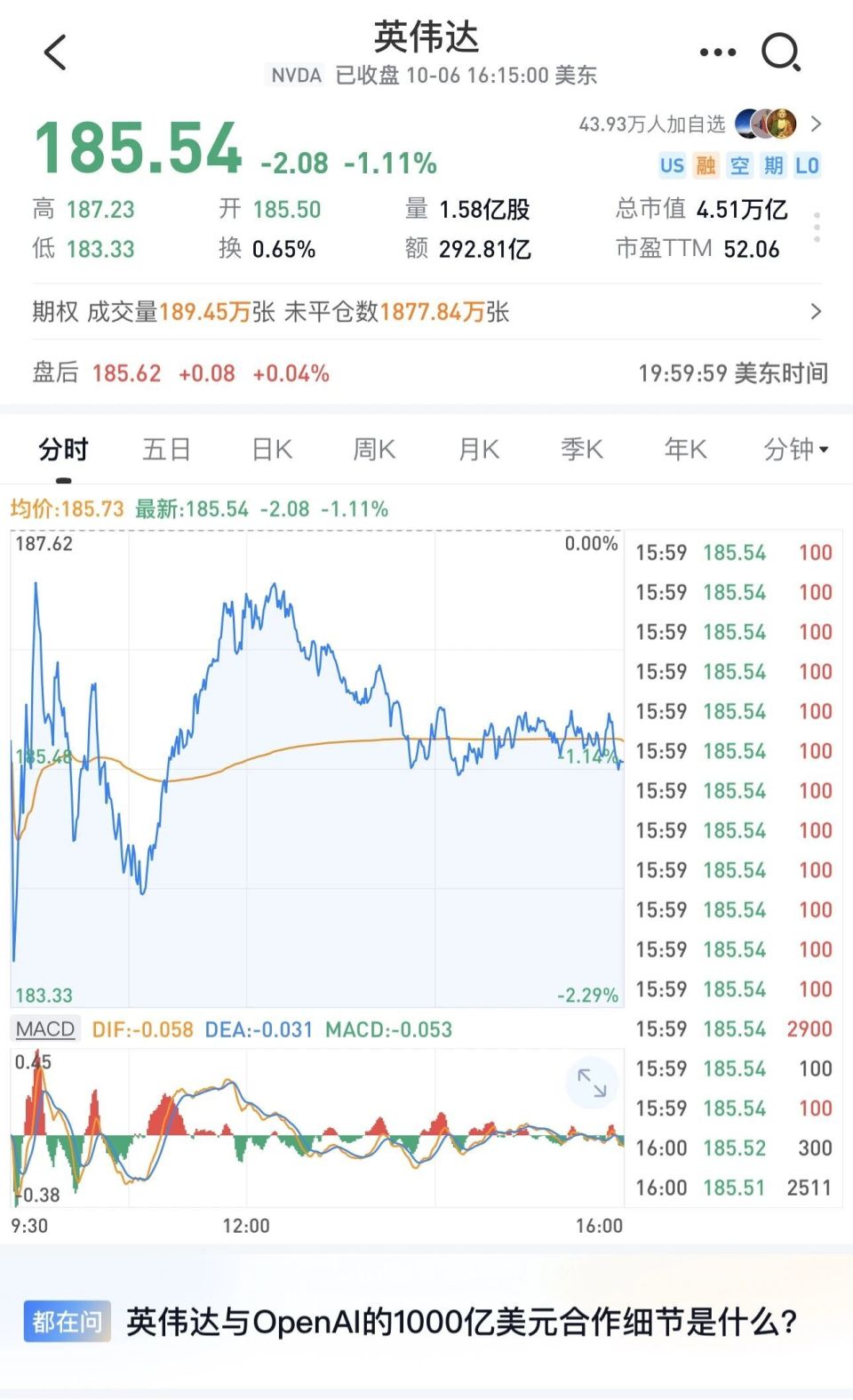
Task: Toggle the 融 margin trading badge
Action: (706, 166)
